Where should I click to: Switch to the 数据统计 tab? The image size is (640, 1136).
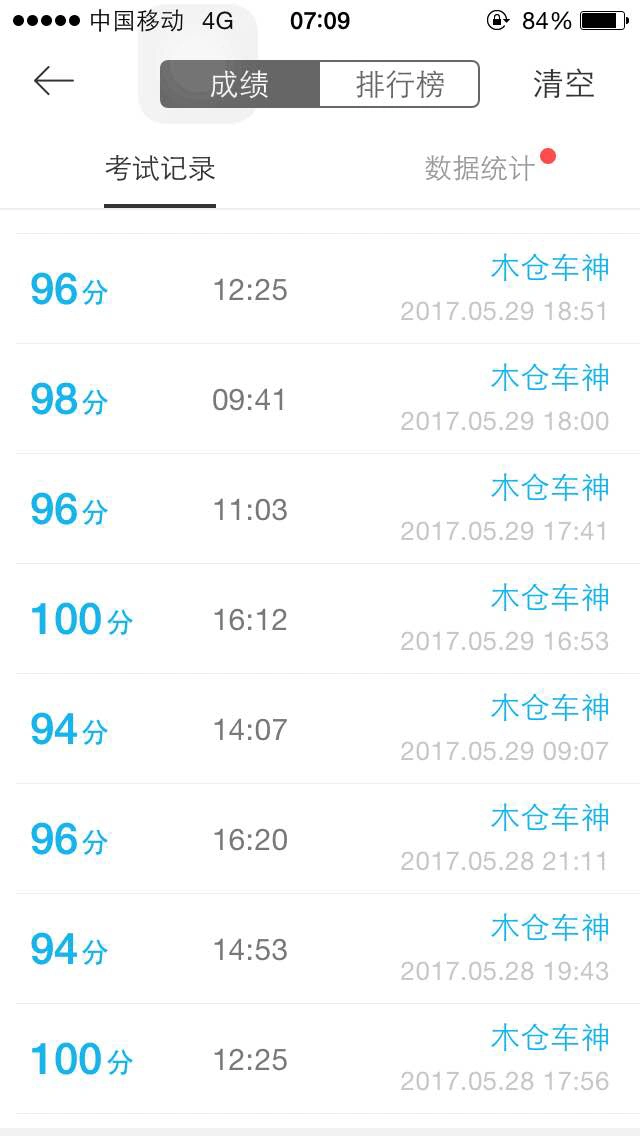click(x=480, y=169)
